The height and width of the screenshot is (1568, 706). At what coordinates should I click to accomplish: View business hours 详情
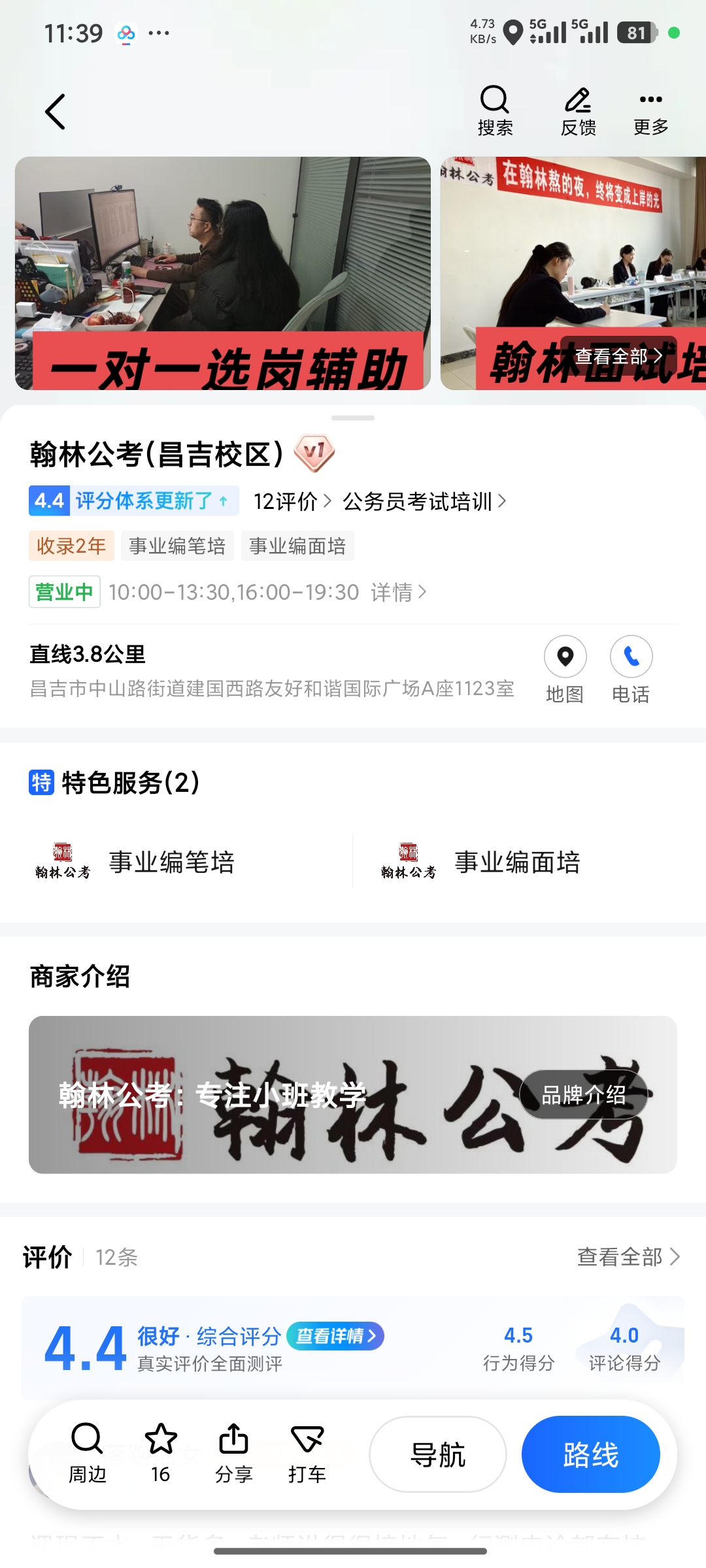pos(398,592)
